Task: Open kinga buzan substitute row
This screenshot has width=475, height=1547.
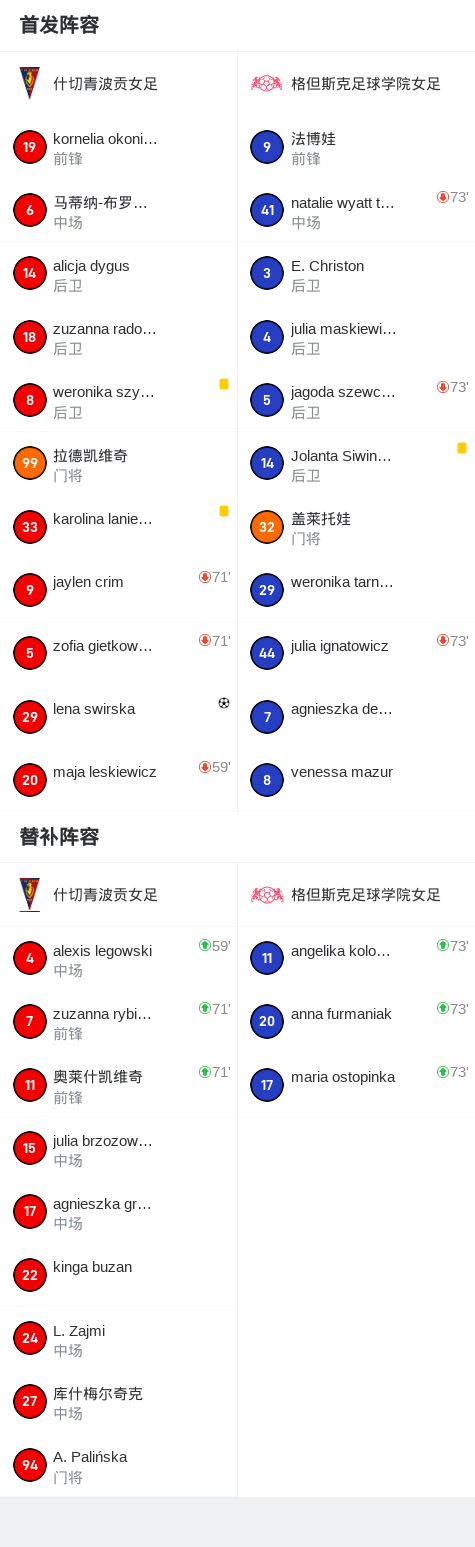Action: [x=118, y=1275]
